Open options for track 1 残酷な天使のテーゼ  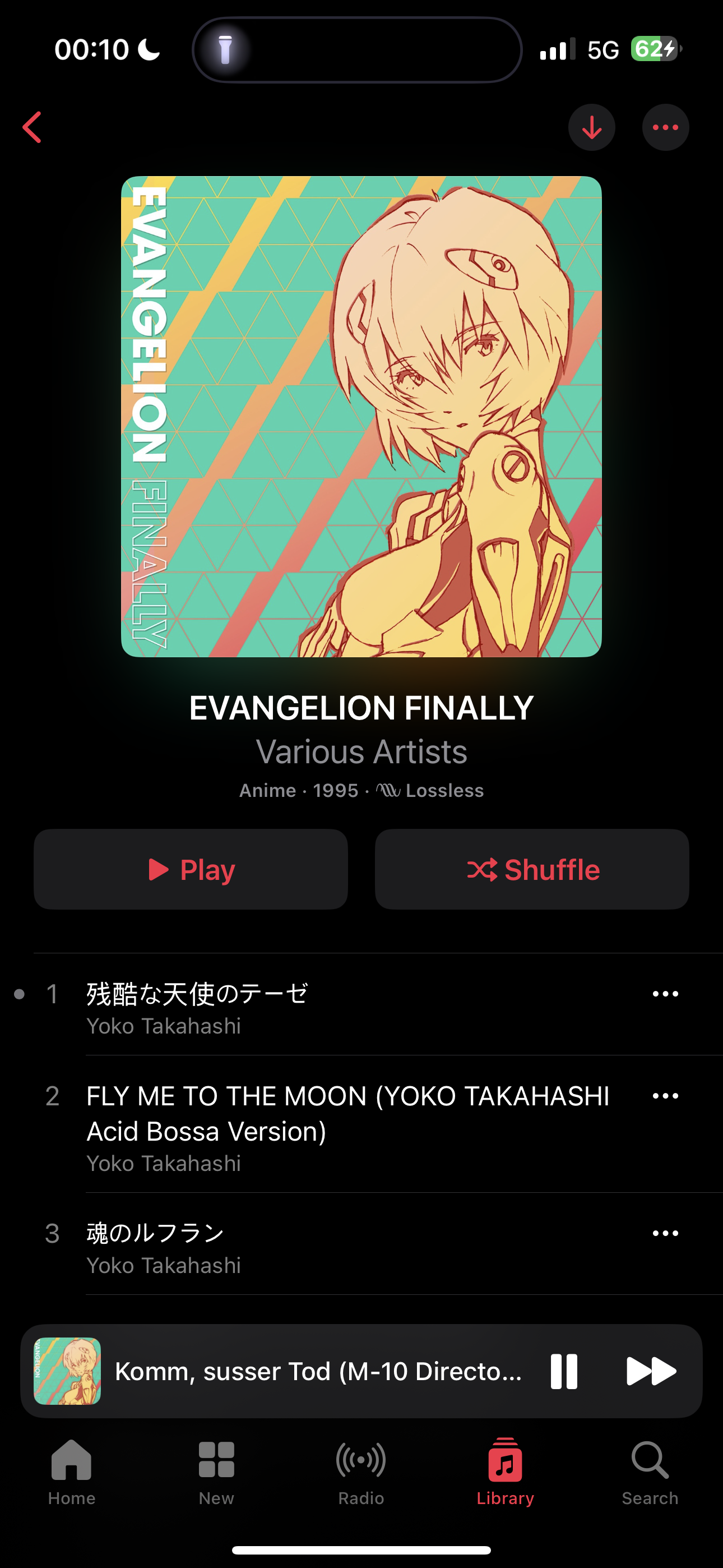click(665, 994)
